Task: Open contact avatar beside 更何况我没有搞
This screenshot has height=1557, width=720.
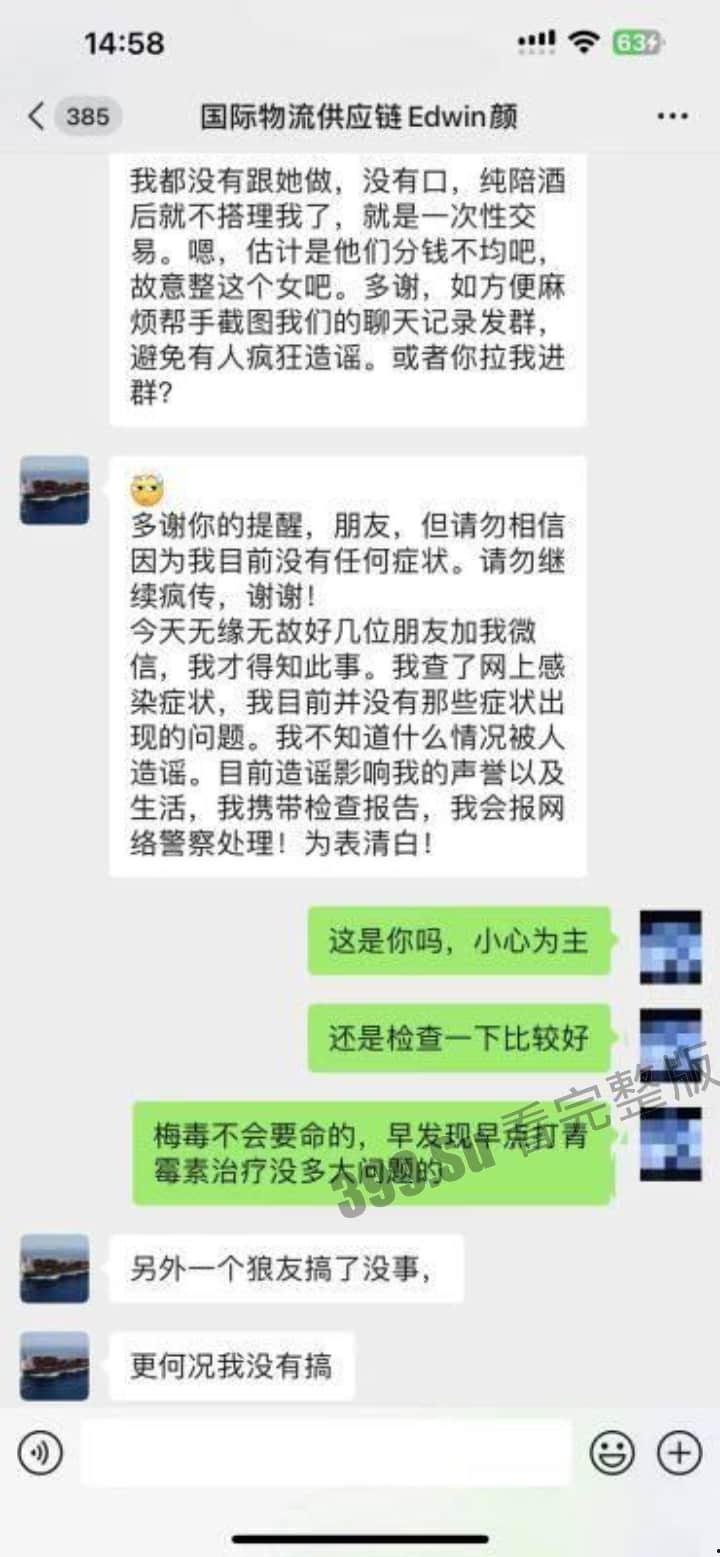Action: [55, 1365]
